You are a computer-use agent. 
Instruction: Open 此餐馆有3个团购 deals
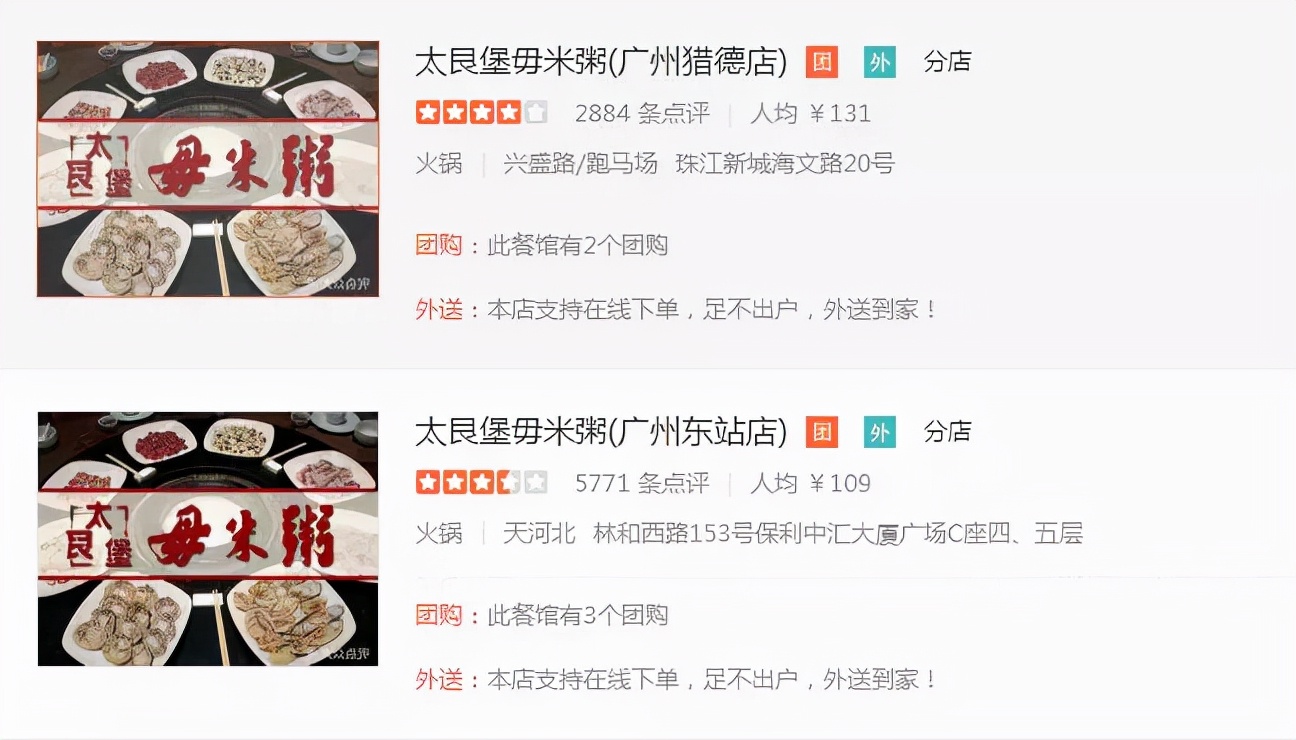click(577, 615)
